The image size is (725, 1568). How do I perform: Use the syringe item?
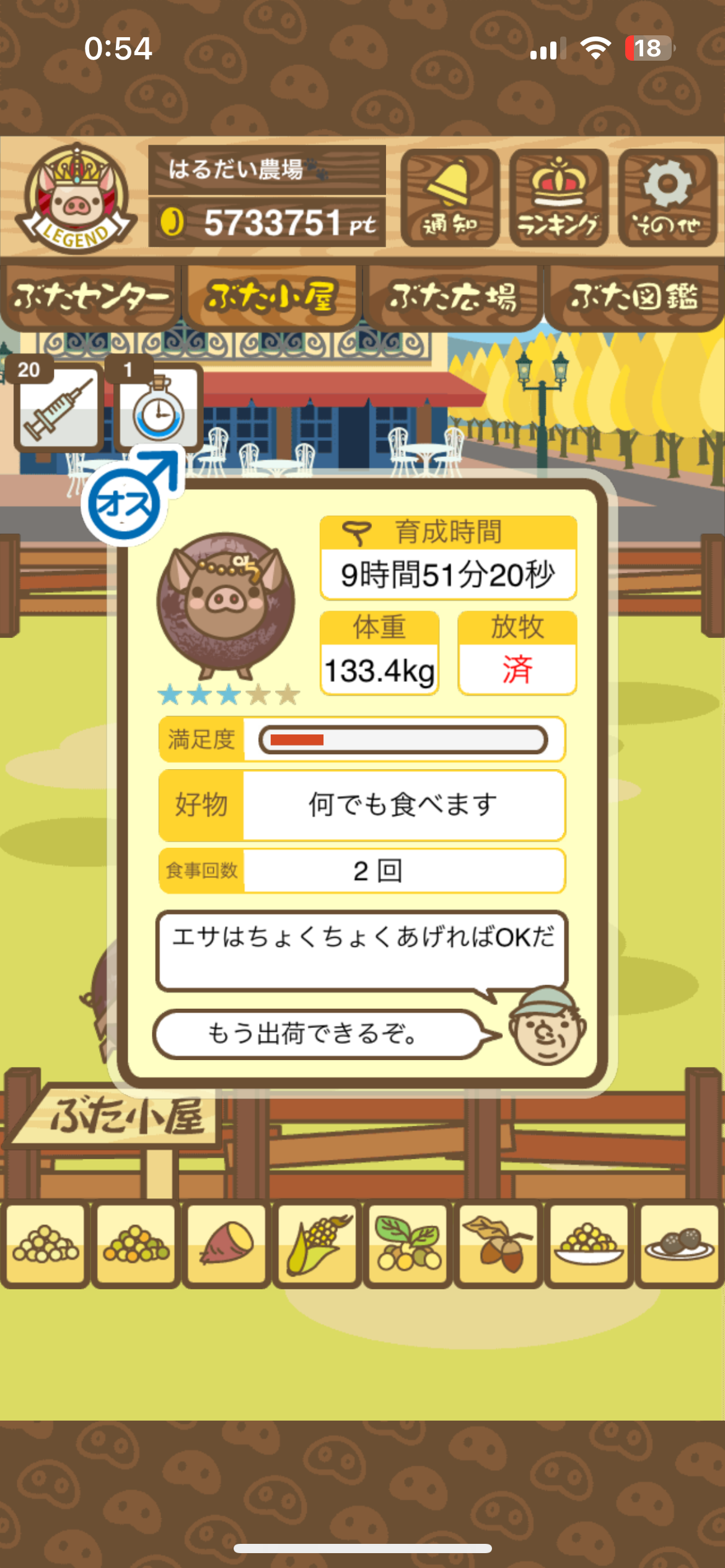(x=58, y=406)
